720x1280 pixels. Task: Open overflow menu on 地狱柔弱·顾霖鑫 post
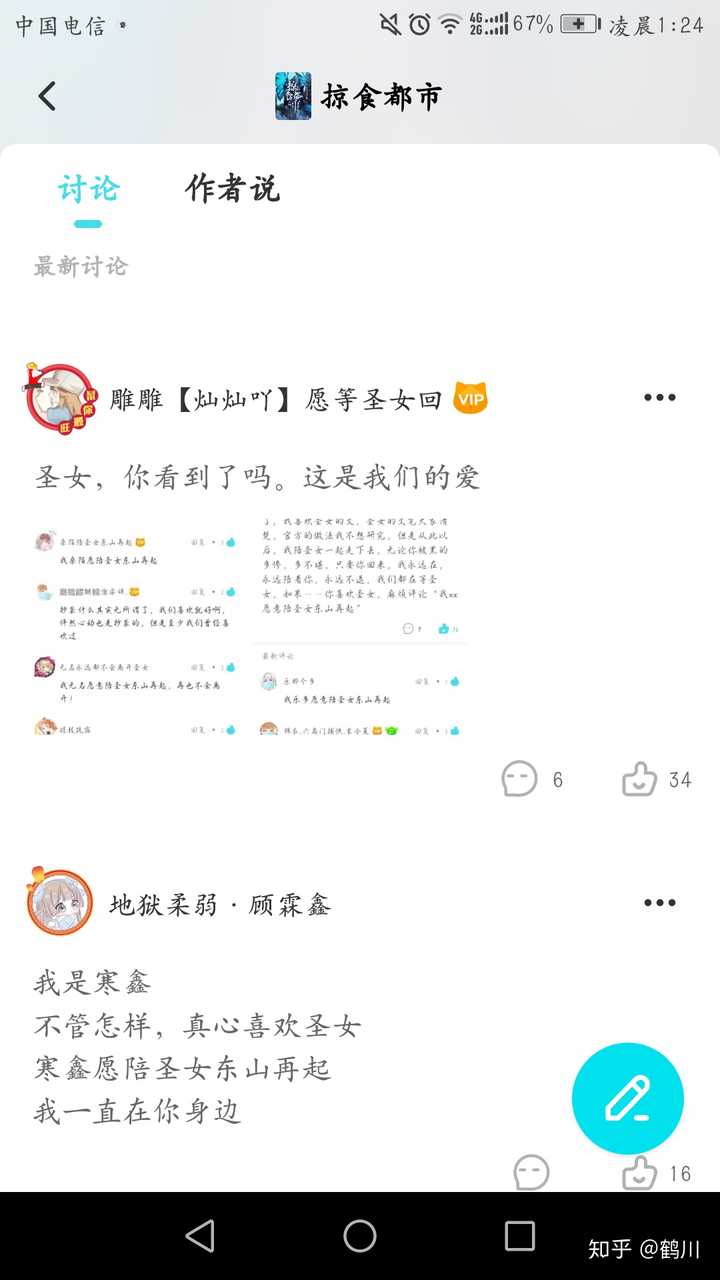[x=659, y=903]
